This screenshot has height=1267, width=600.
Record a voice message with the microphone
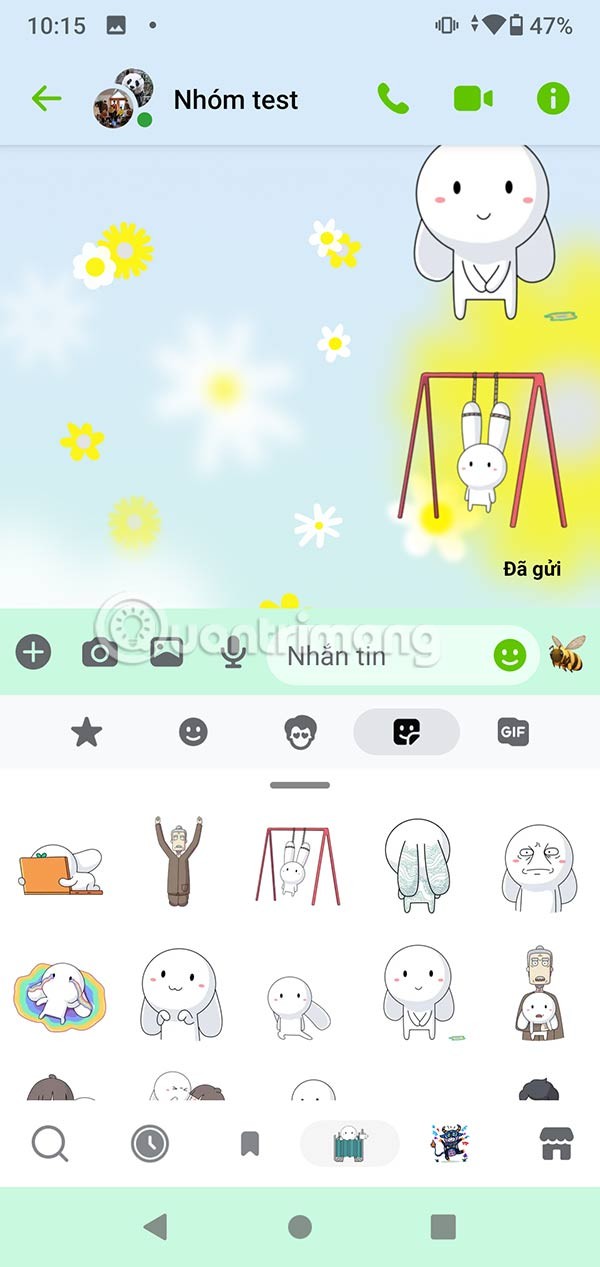pyautogui.click(x=234, y=654)
